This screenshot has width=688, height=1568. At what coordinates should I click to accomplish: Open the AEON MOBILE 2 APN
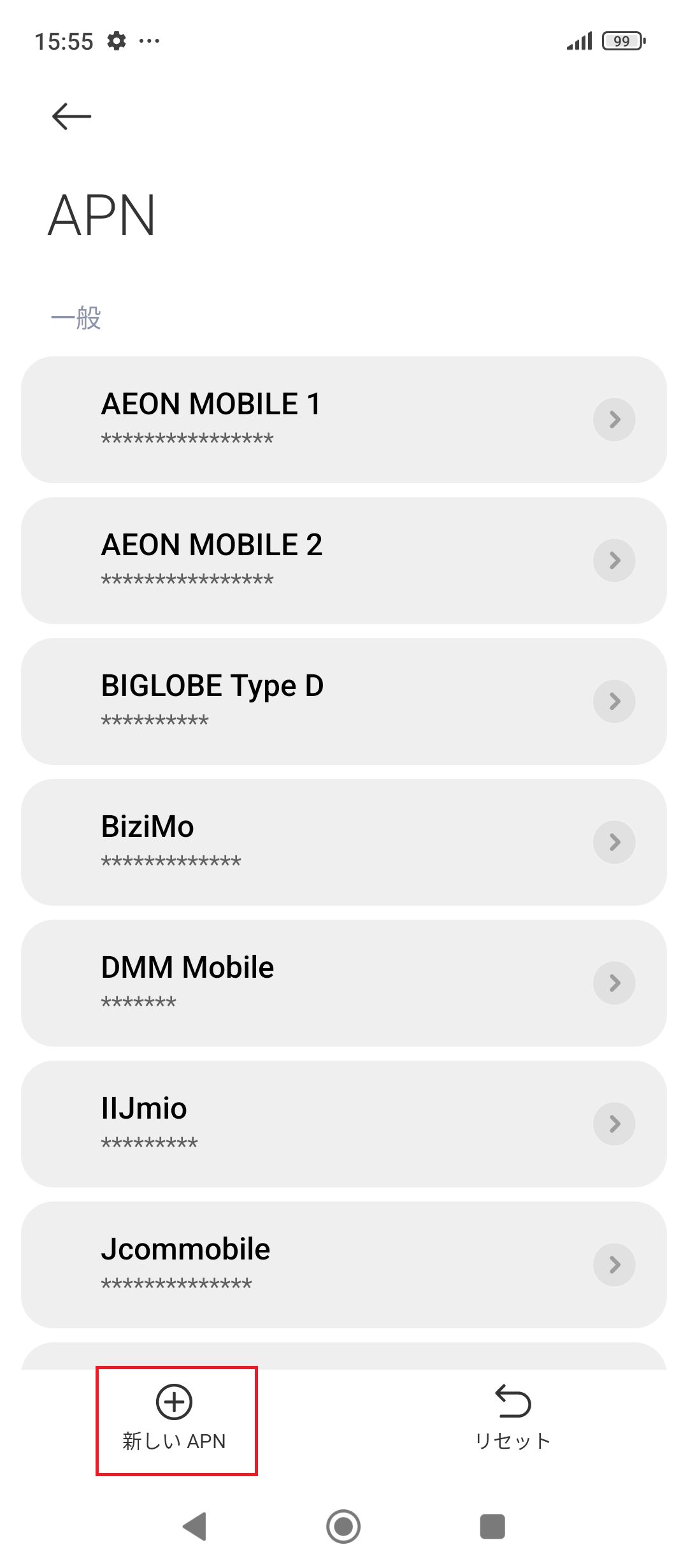point(344,560)
